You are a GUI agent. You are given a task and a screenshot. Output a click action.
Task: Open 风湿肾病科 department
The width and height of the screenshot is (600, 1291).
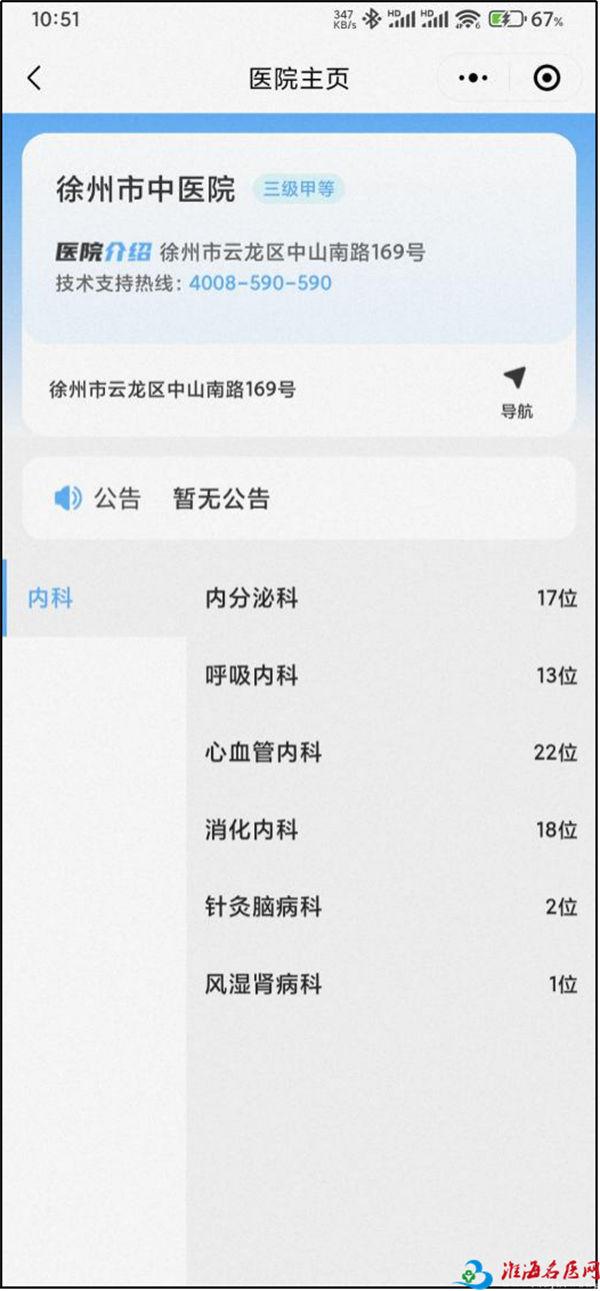392,984
